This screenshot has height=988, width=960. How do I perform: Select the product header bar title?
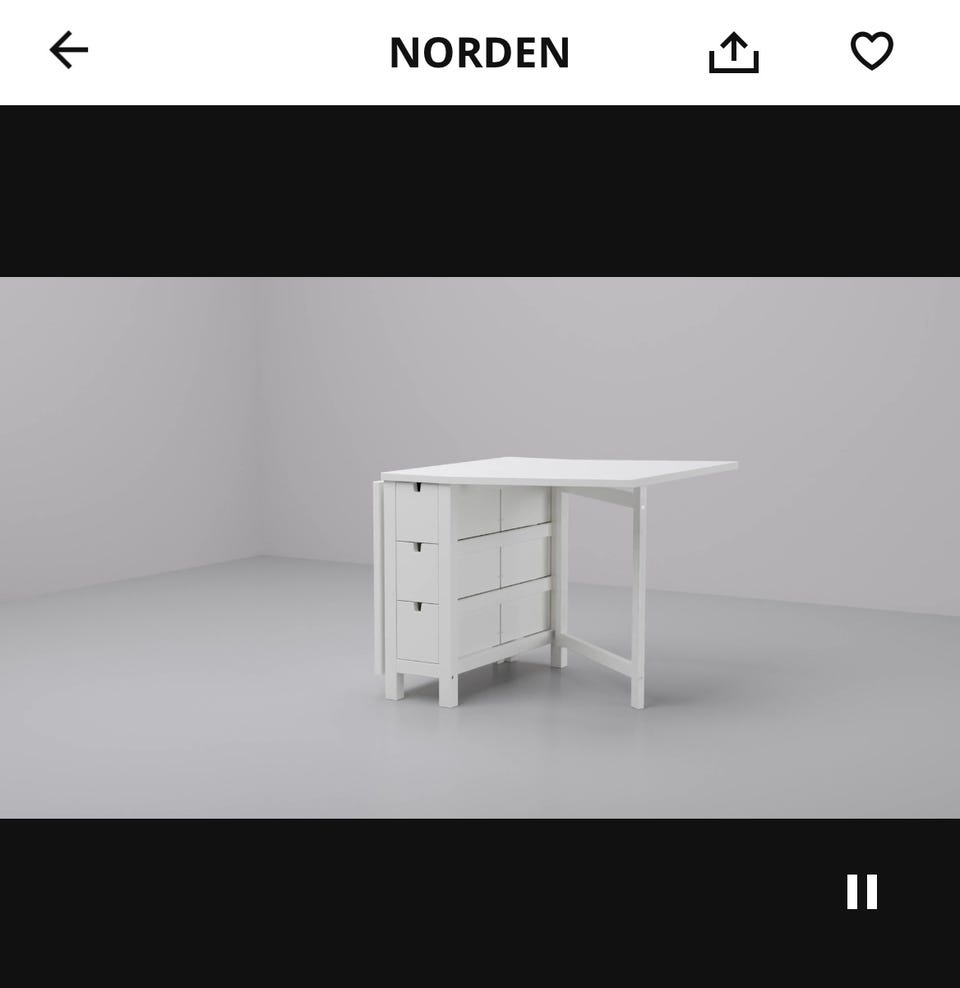480,52
